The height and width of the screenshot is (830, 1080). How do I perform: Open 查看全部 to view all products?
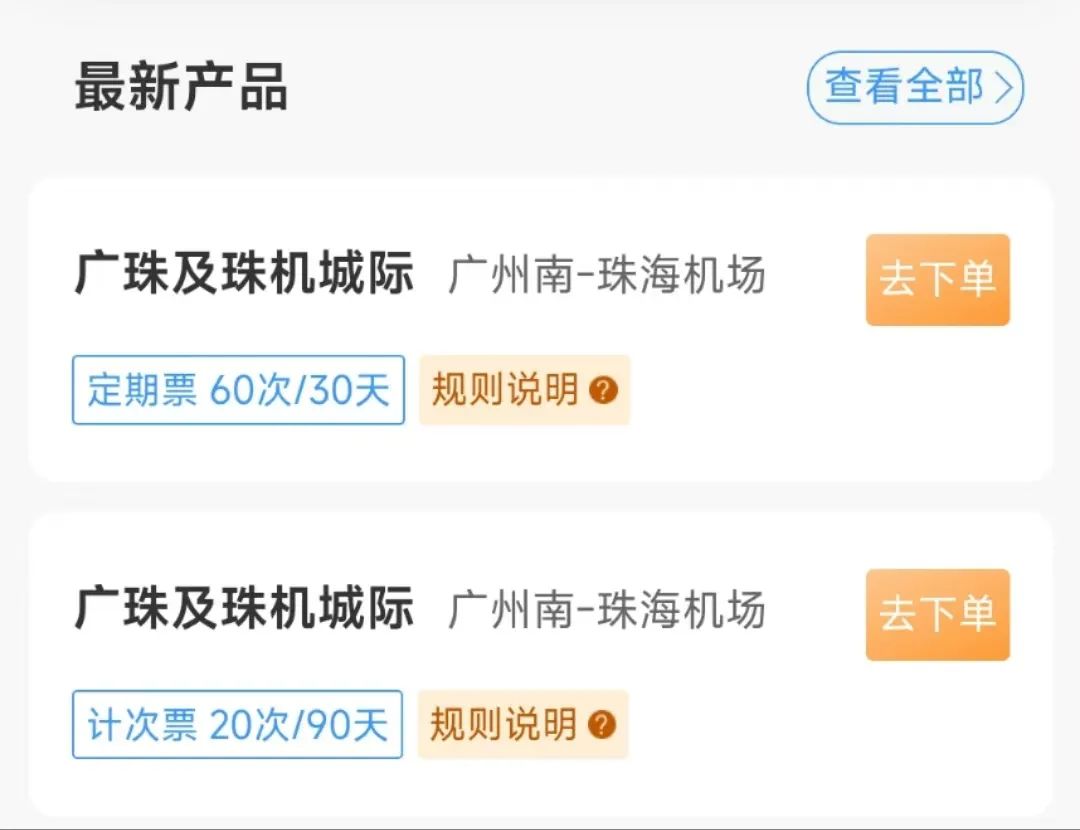[915, 88]
